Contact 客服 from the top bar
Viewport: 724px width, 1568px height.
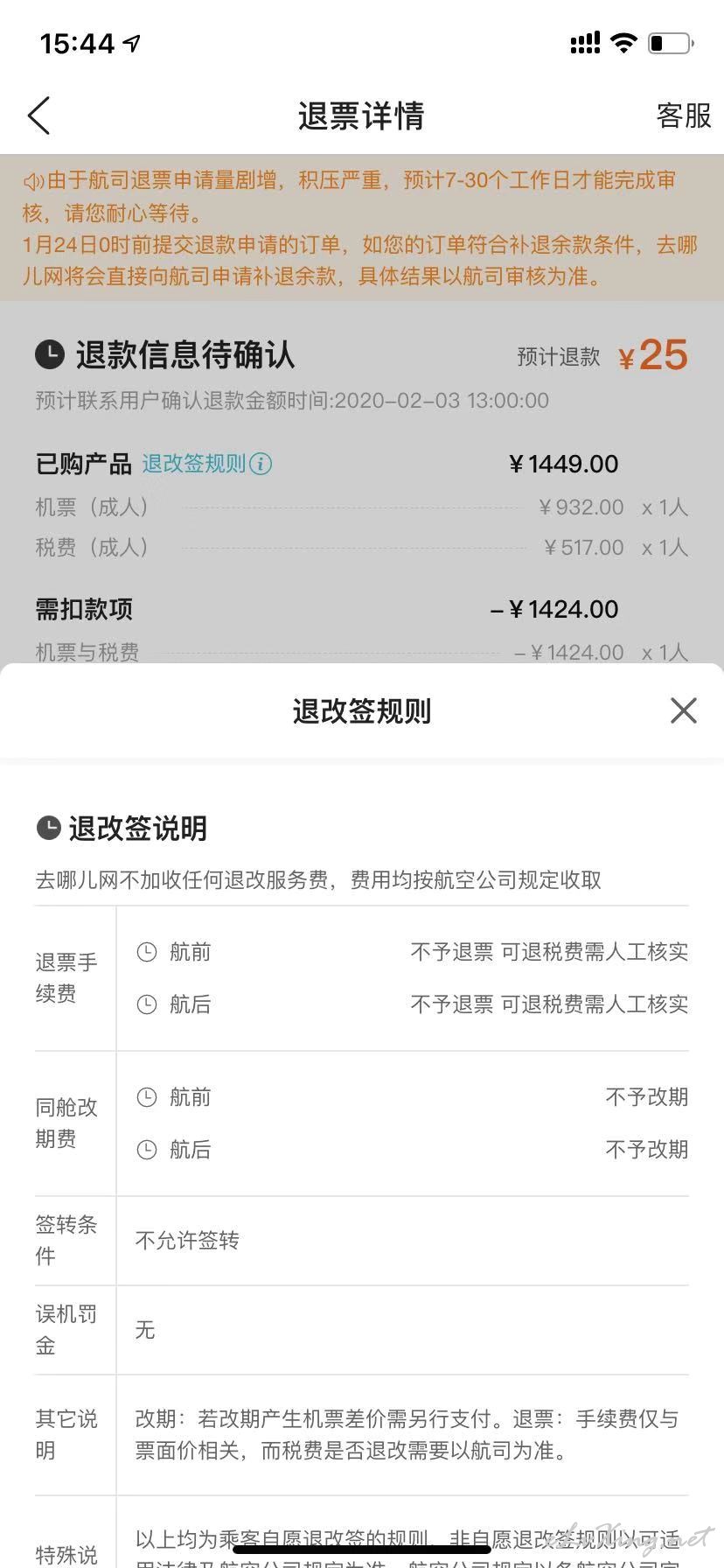[684, 115]
